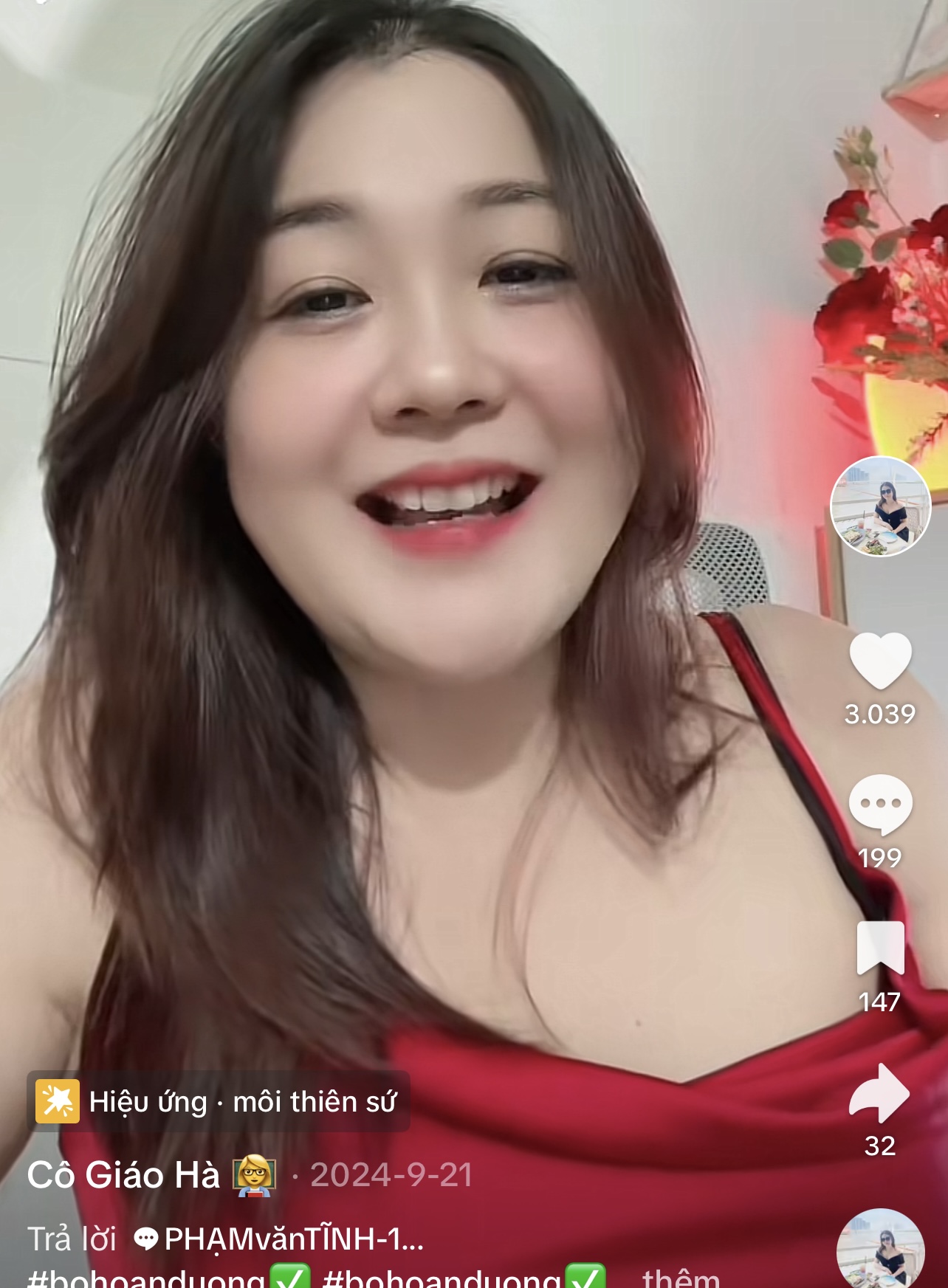Like this video
948x1288 pixels.
coord(880,661)
